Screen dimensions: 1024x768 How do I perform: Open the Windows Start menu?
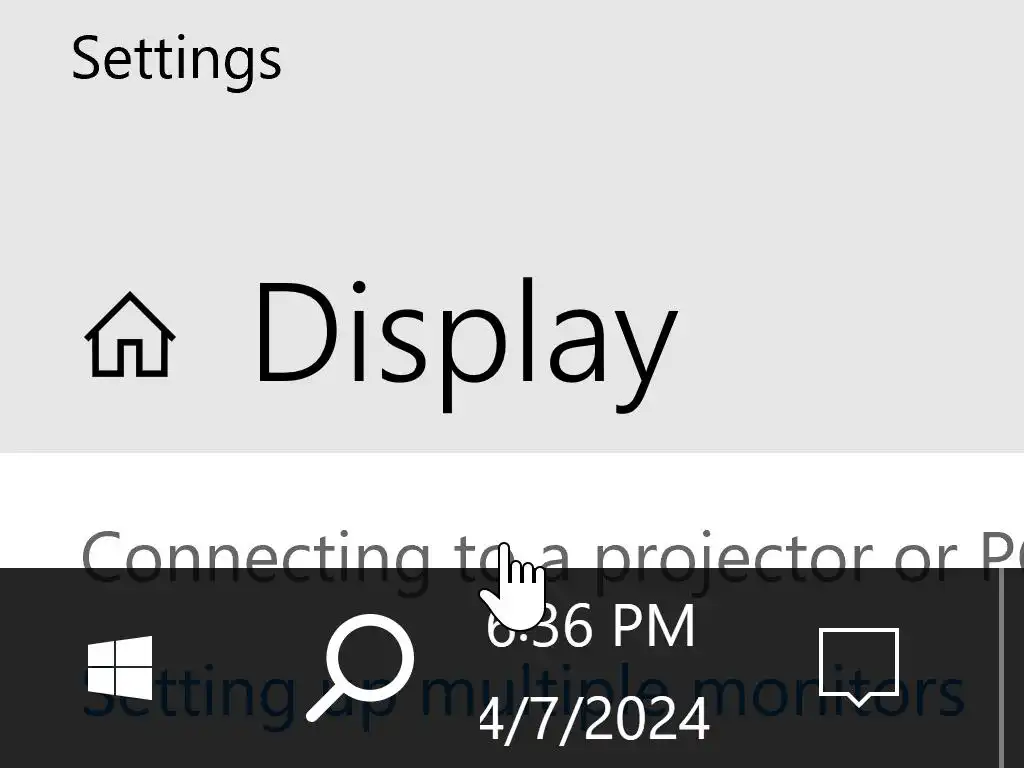point(120,669)
